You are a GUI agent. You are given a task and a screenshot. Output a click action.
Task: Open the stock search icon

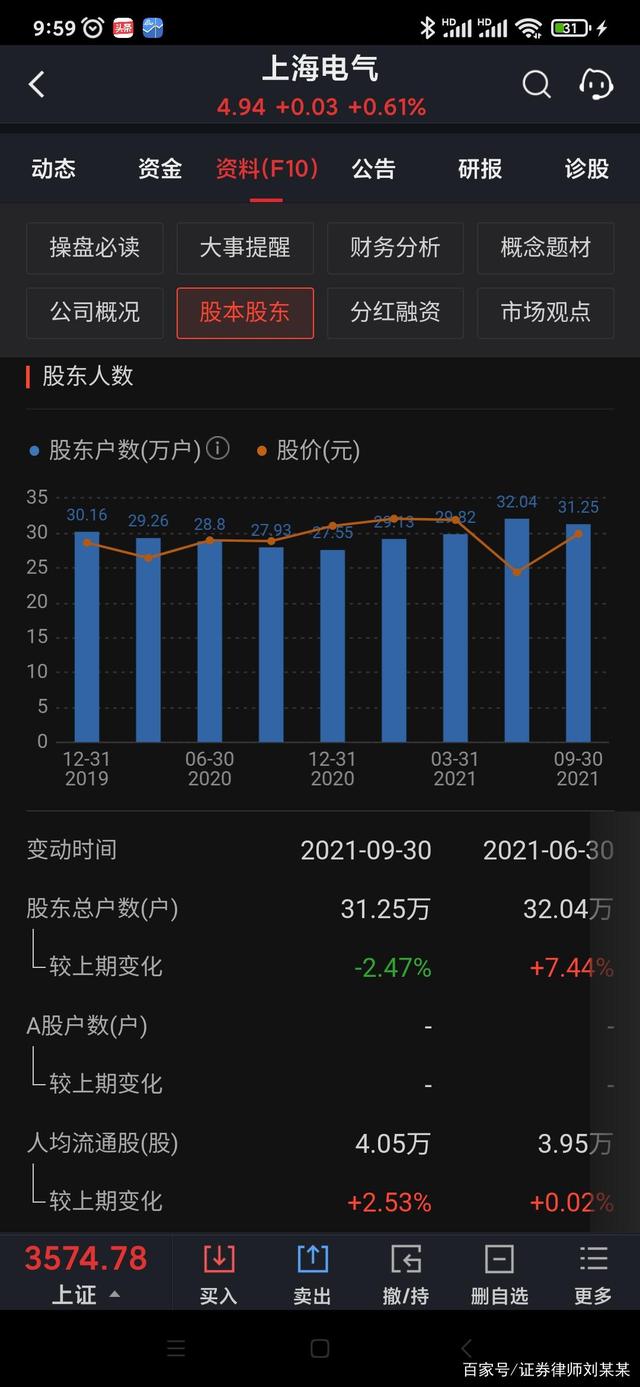point(537,85)
